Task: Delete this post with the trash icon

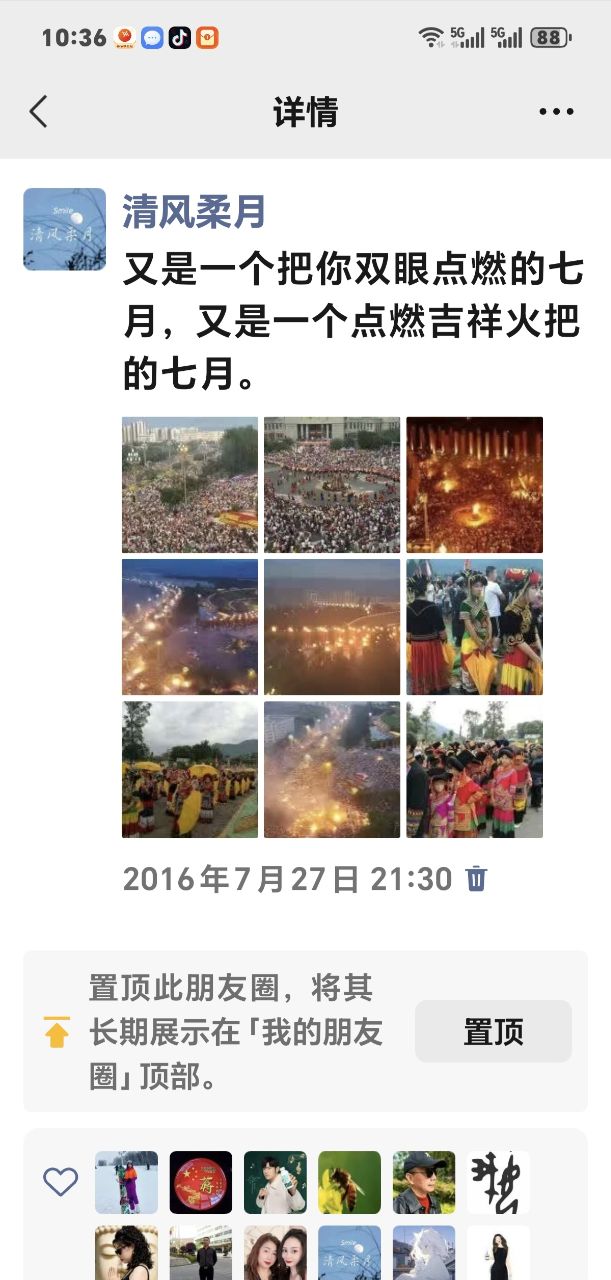Action: 476,879
